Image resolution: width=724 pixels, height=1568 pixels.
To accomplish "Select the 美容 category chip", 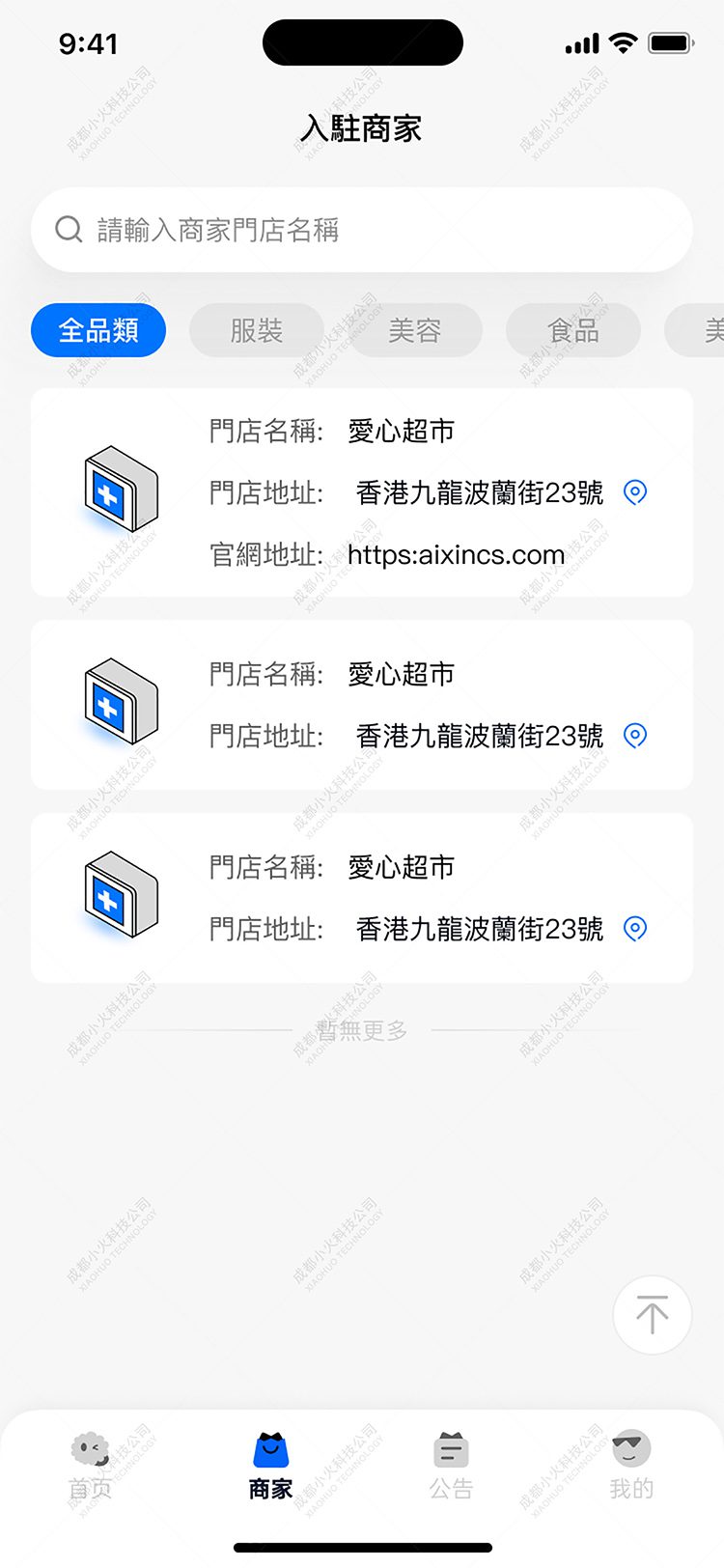I will coord(415,330).
